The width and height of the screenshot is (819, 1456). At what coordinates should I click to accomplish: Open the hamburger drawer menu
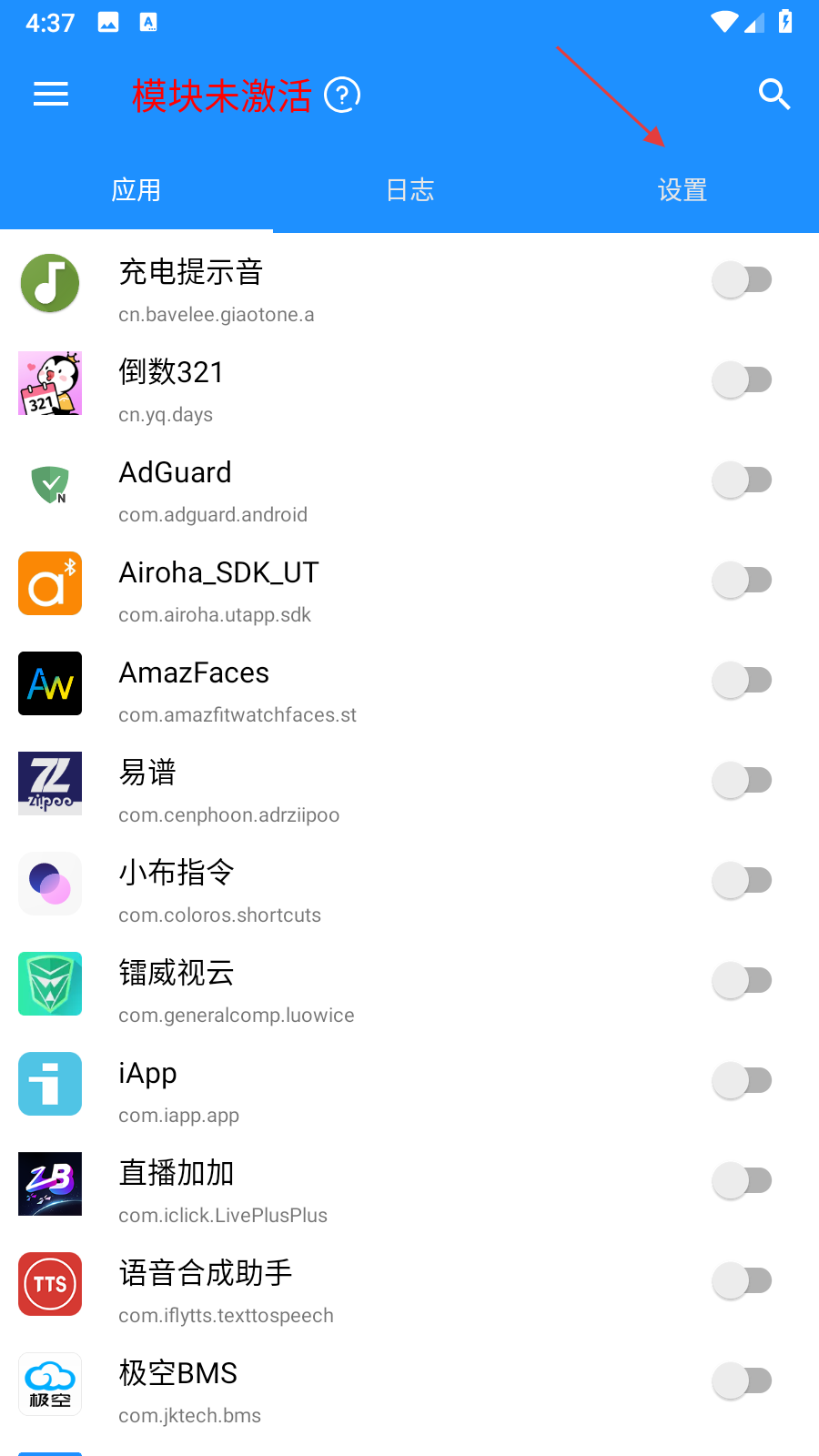51,94
